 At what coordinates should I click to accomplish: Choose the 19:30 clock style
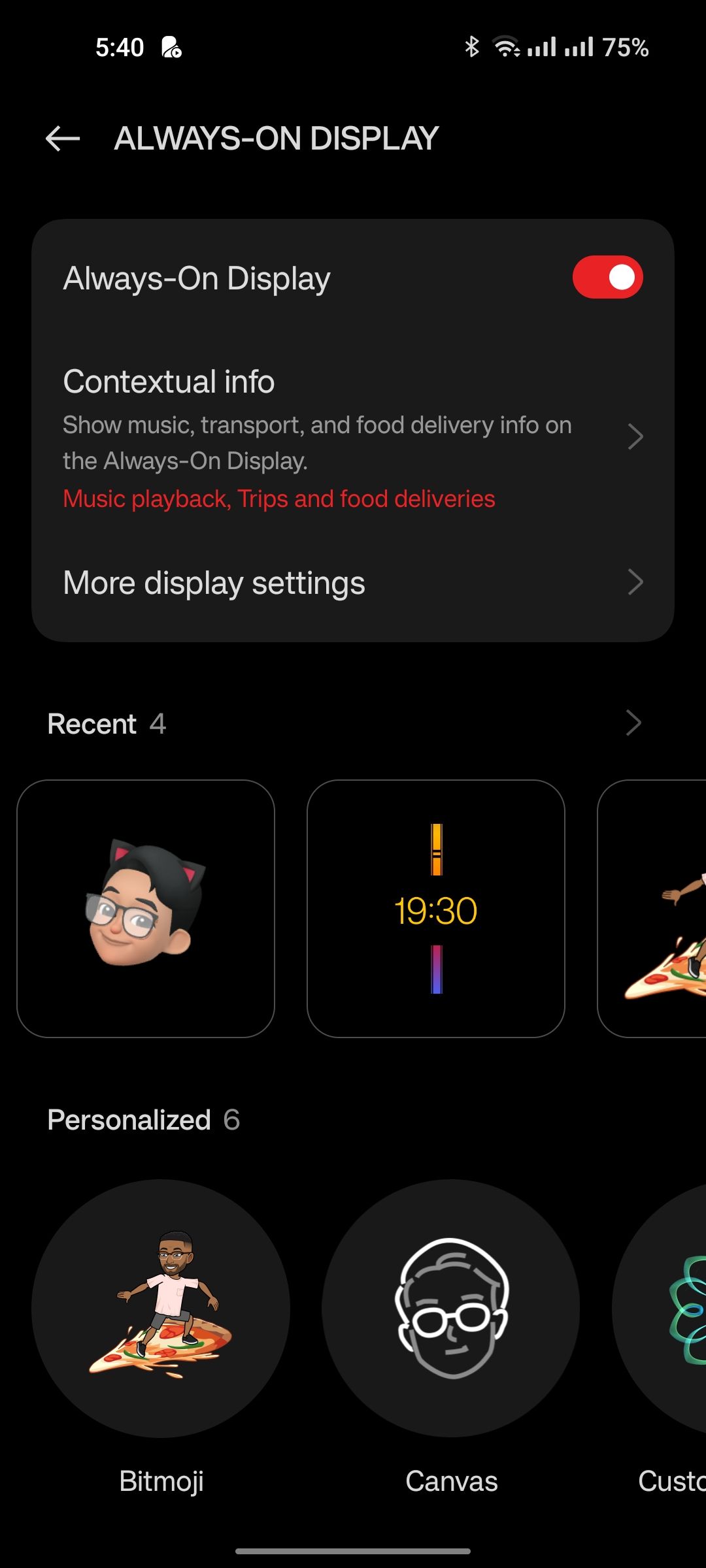[x=436, y=908]
